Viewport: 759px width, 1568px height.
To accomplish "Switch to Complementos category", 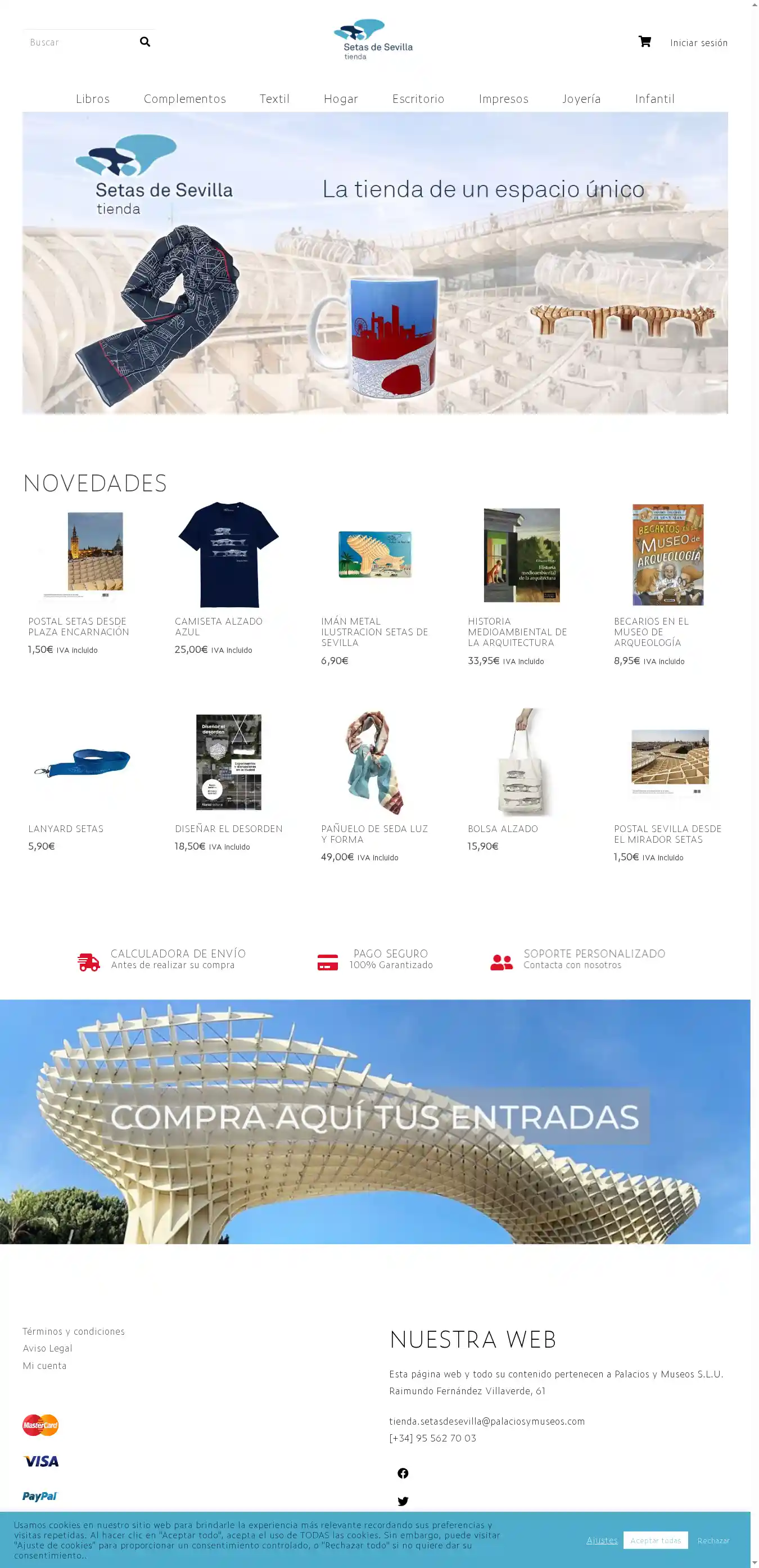I will [x=184, y=99].
